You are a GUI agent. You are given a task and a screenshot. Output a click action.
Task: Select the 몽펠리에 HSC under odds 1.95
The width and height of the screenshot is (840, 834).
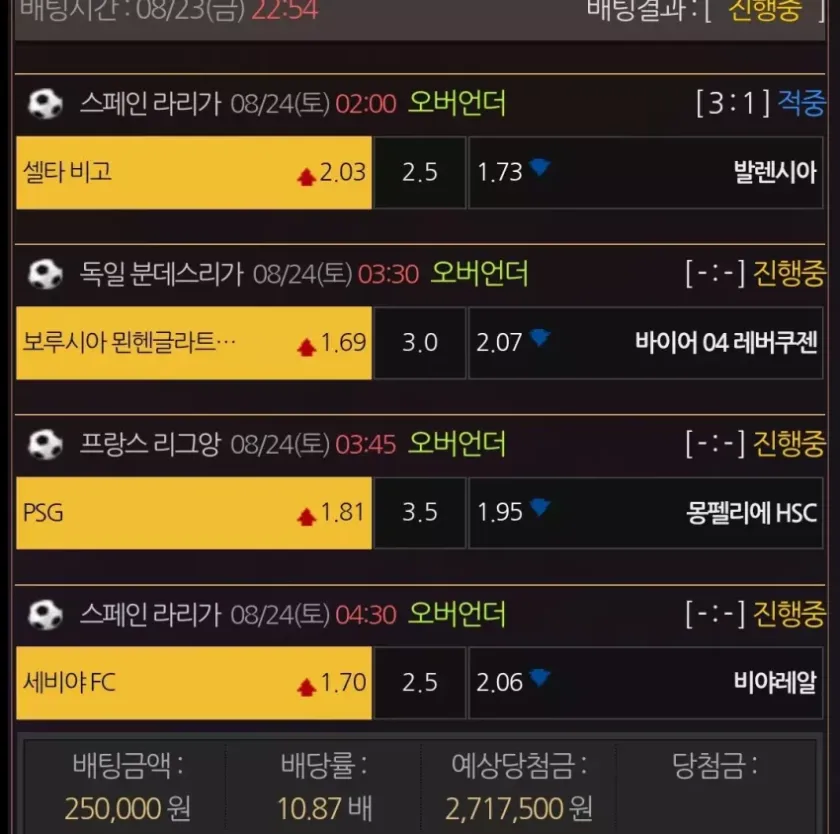(646, 513)
